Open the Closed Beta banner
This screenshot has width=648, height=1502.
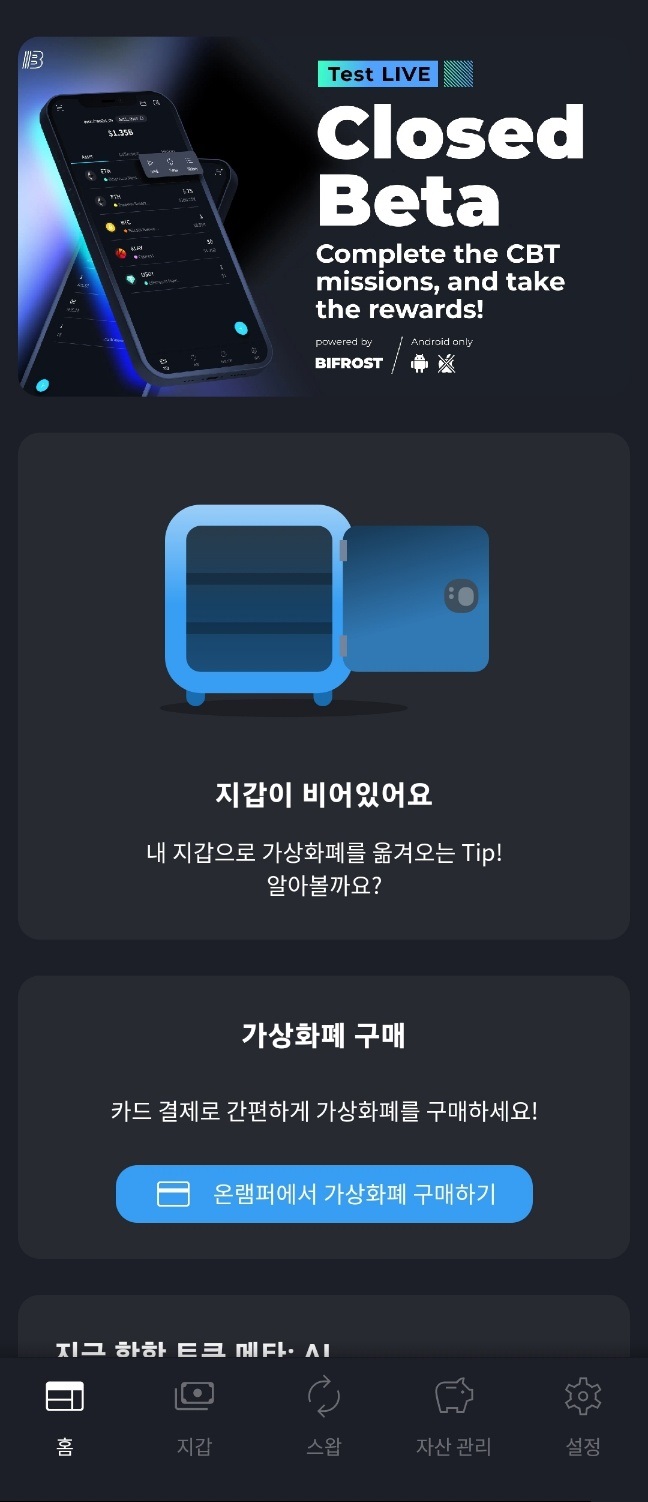tap(324, 217)
